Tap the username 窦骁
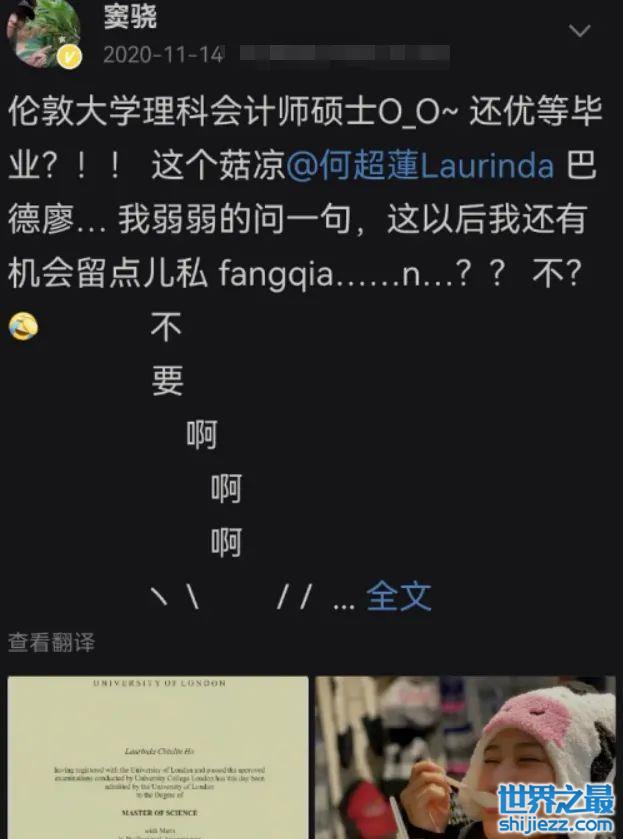Image resolution: width=623 pixels, height=839 pixels. [129, 16]
